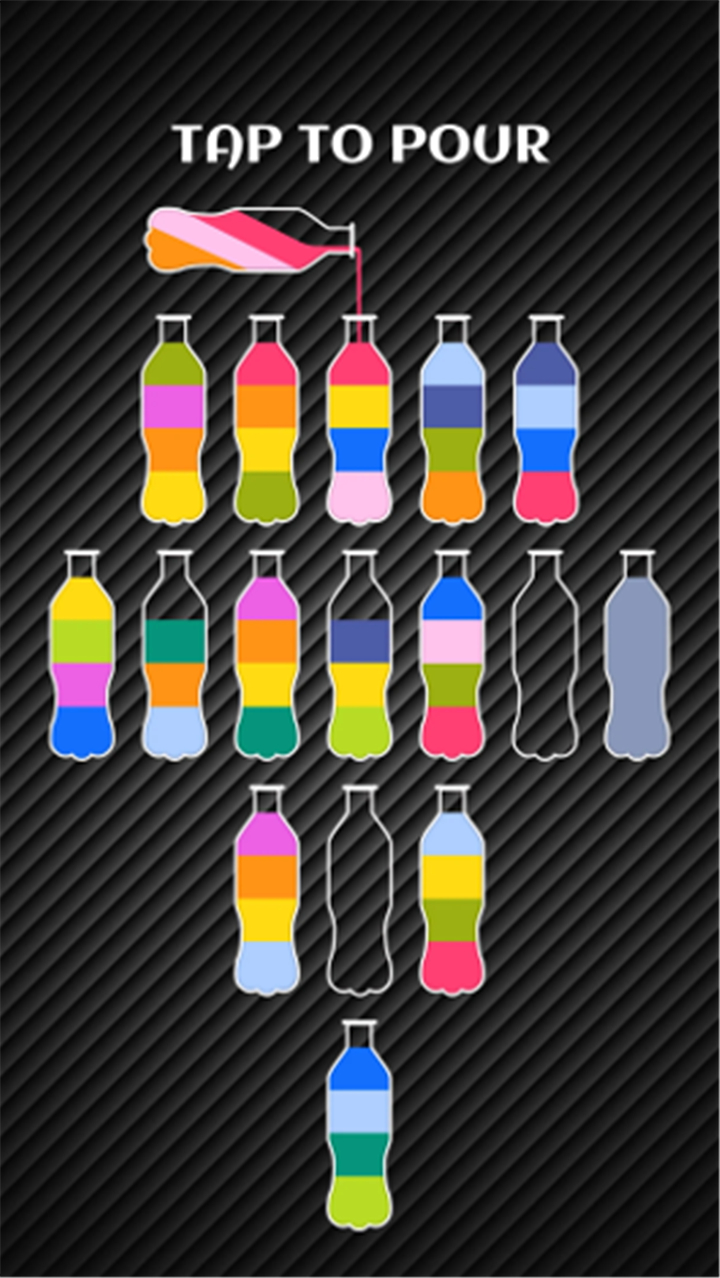This screenshot has height=1278, width=720.
Task: Pick the bottle with light blue top above yellow
Action: 452,890
